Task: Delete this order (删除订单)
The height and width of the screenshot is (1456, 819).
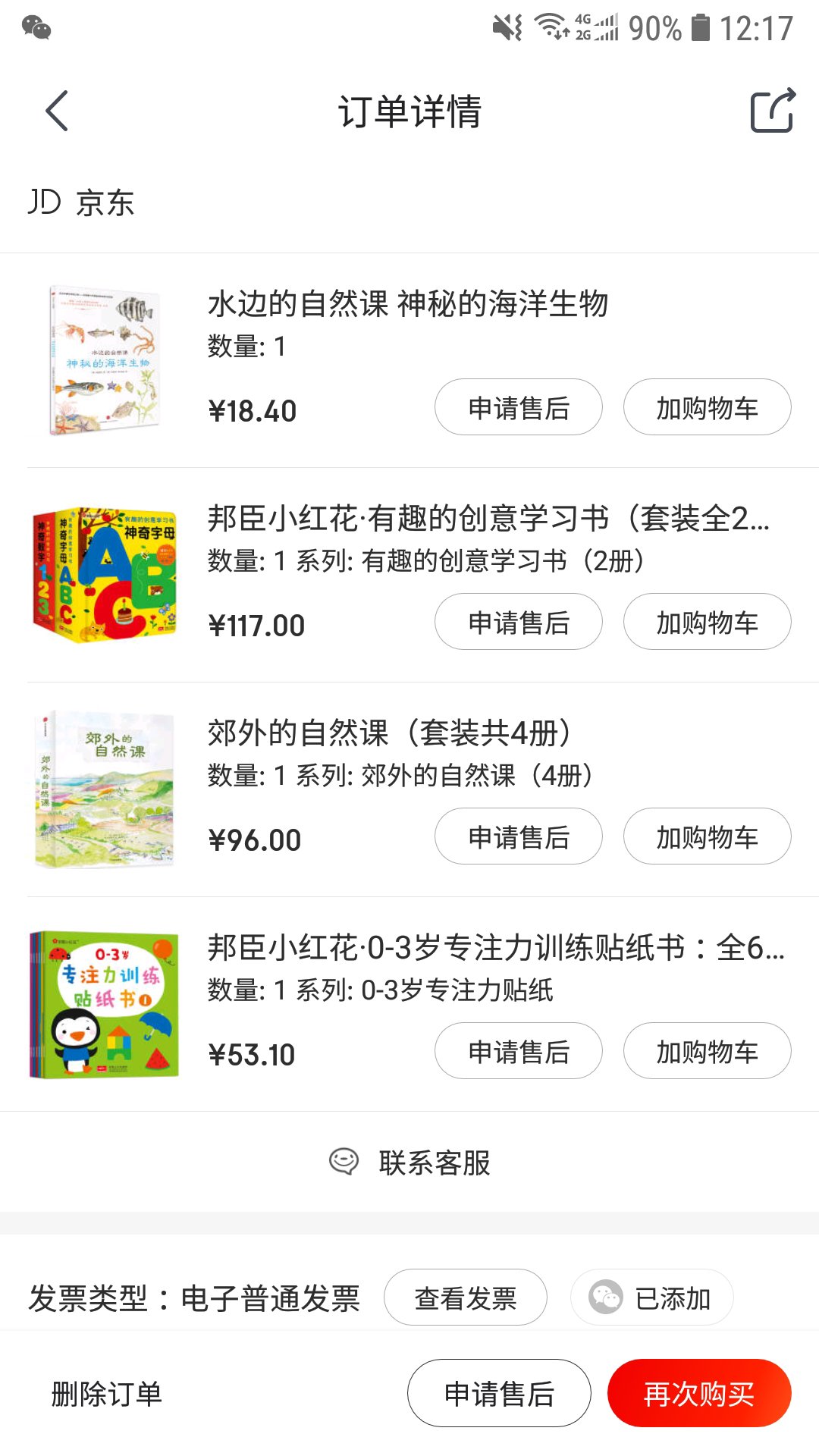Action: tap(107, 1394)
